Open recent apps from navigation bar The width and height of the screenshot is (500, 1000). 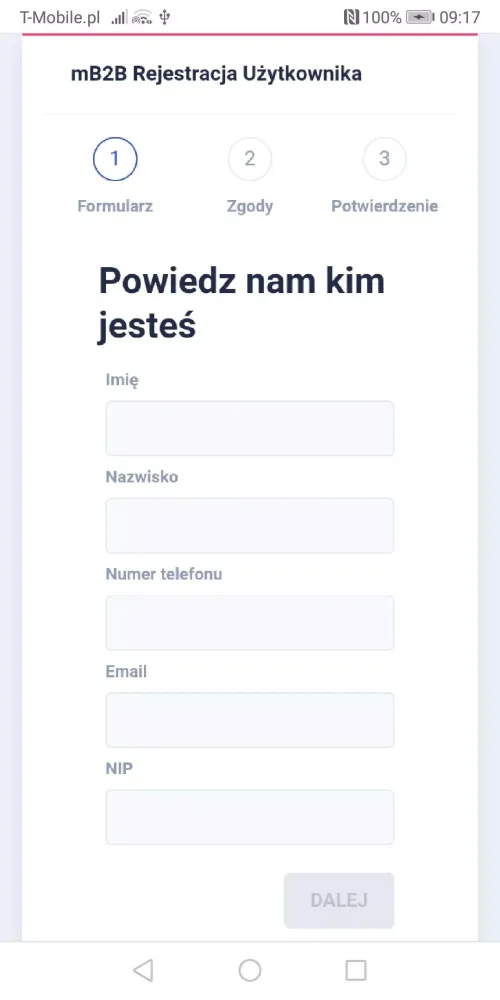point(356,970)
